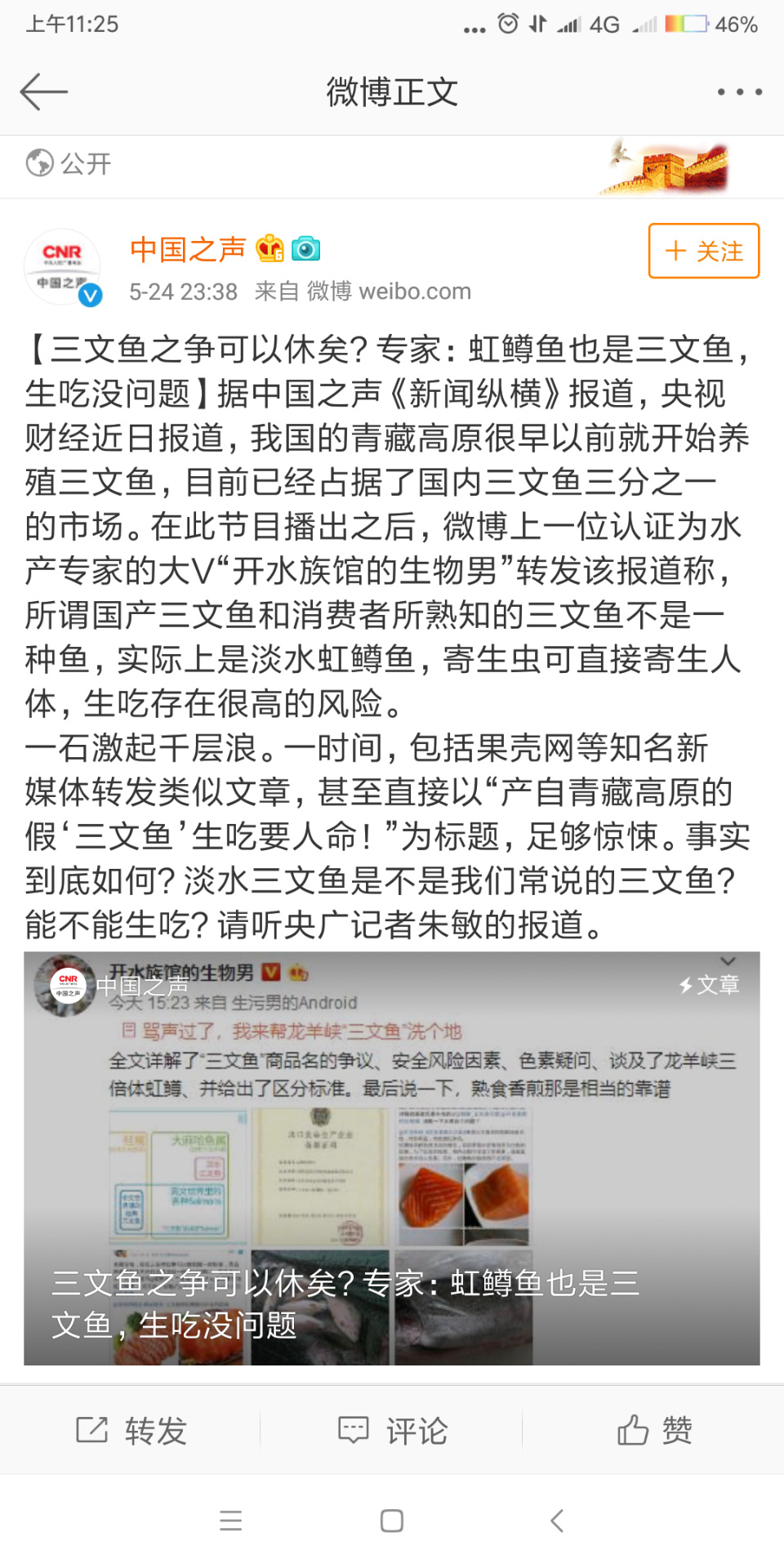
Task: Like this post with 赞
Action: (653, 1430)
